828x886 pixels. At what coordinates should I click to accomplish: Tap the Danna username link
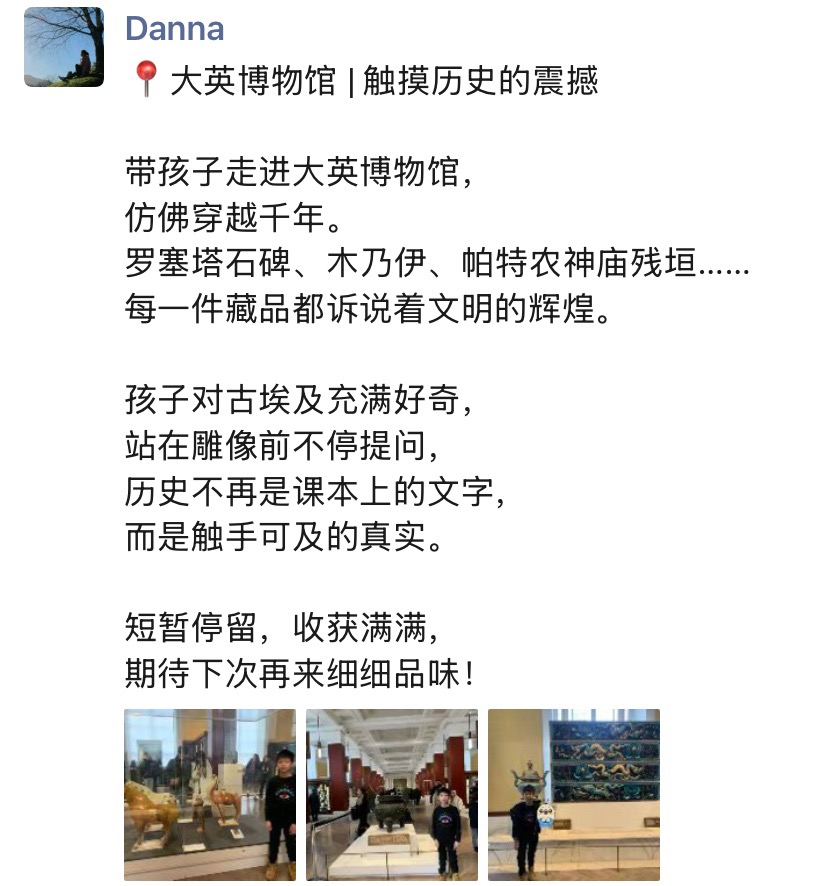tap(173, 27)
